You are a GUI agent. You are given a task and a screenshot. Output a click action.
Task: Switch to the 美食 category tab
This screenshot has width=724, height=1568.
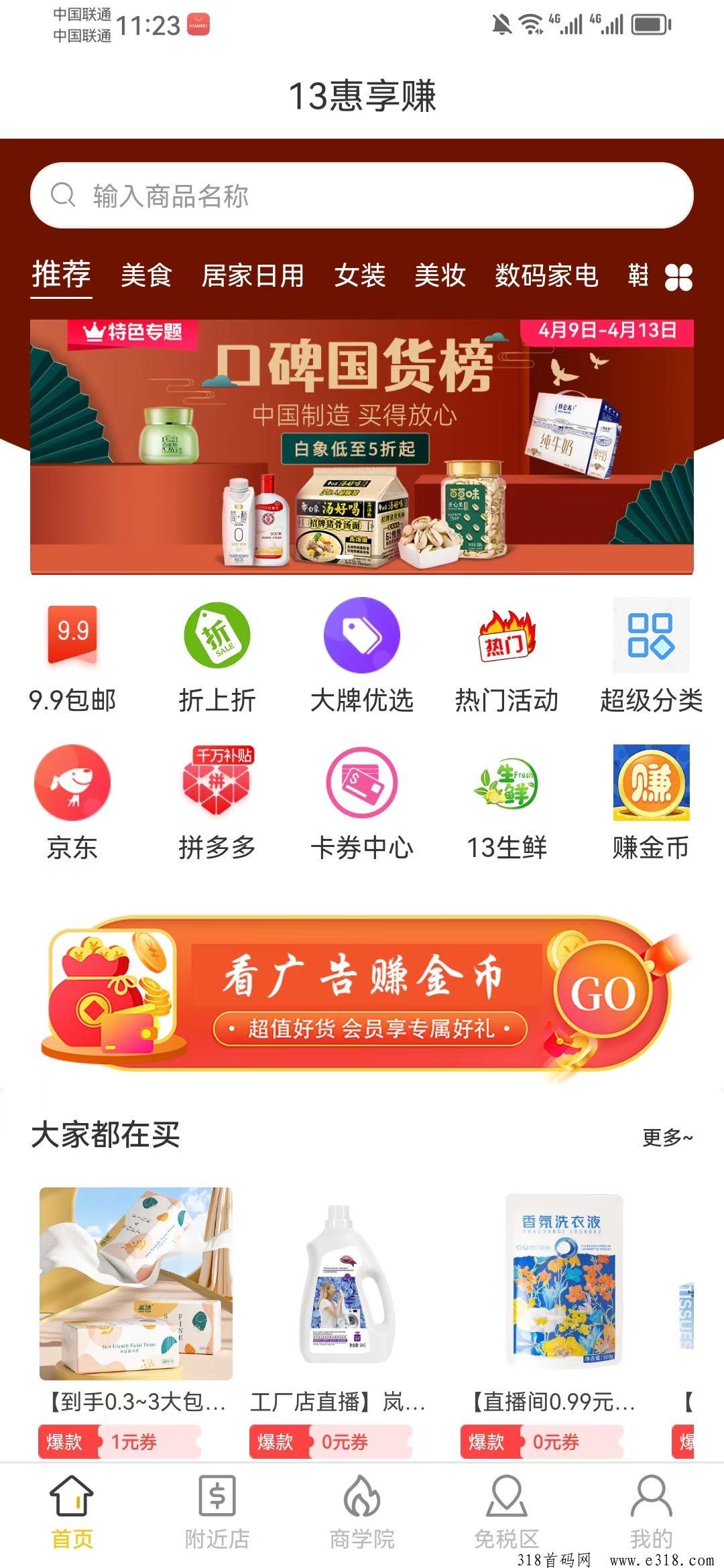(147, 275)
